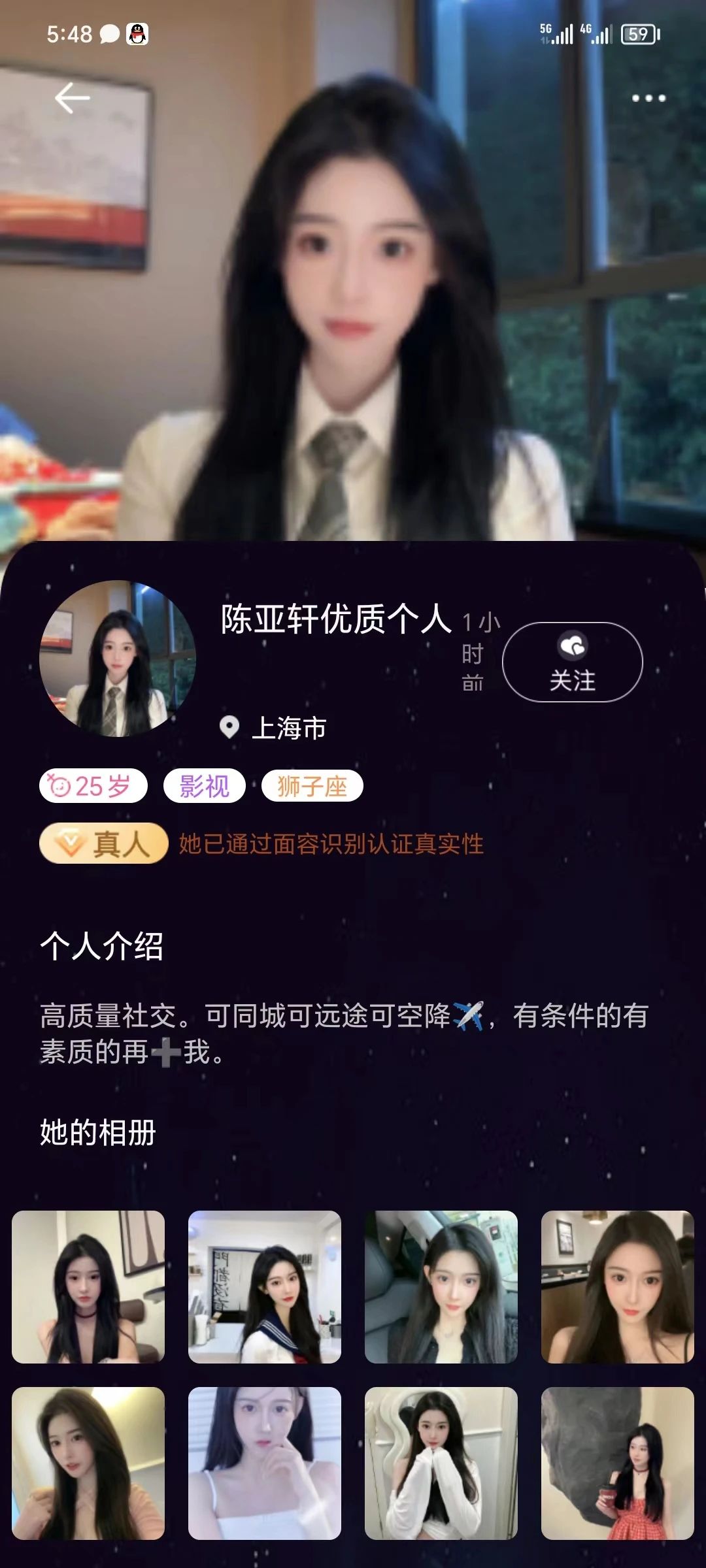Open album photo with sailor uniform
This screenshot has height=1568, width=706.
click(265, 1287)
